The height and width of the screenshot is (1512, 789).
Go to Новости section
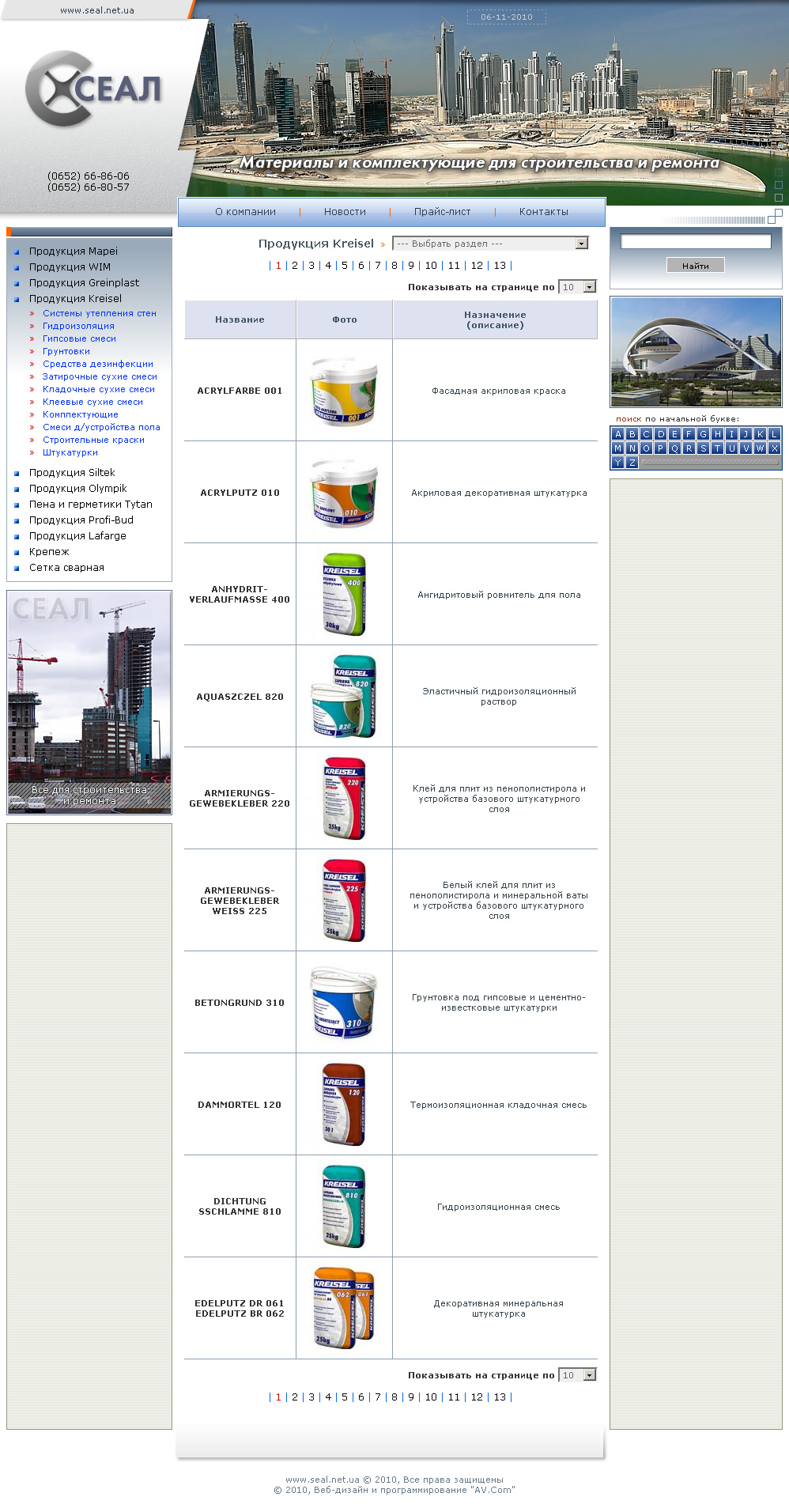pos(345,212)
